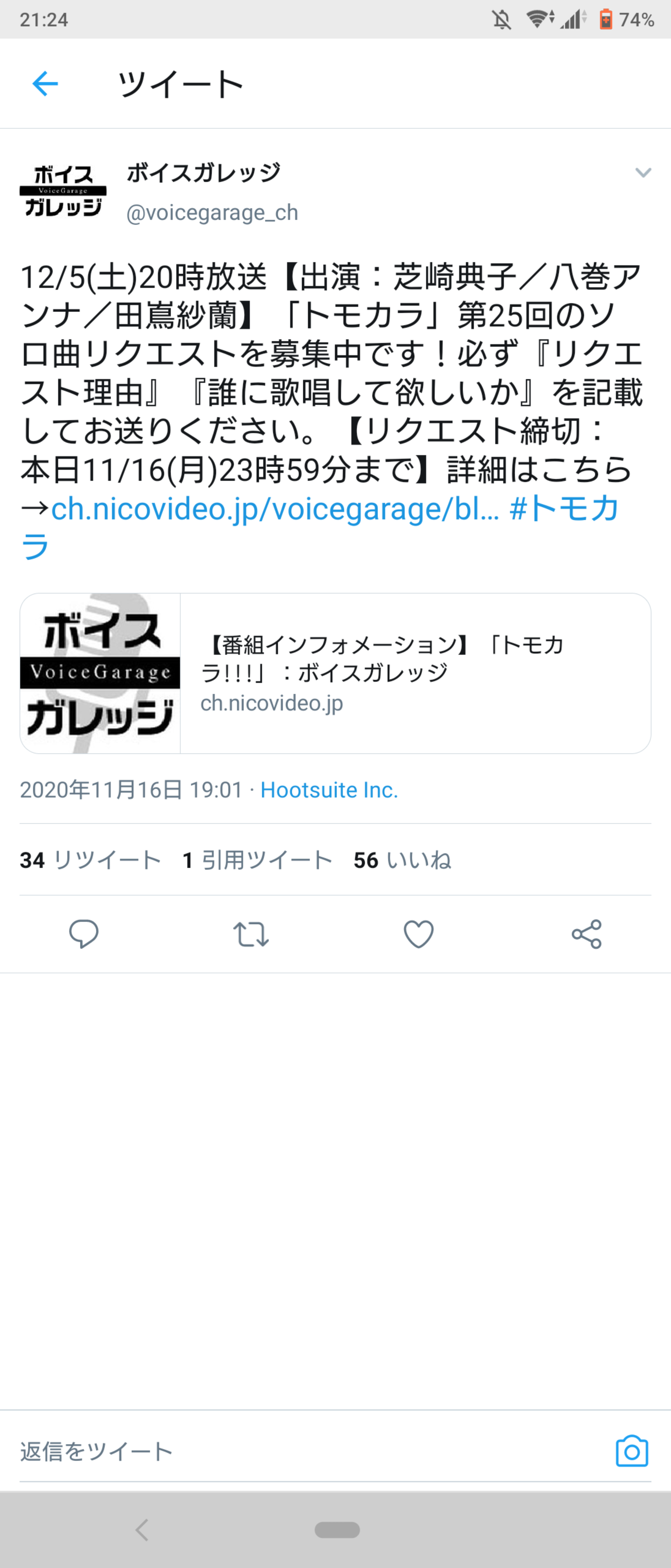View the 1 引用ツイート list

[257, 860]
